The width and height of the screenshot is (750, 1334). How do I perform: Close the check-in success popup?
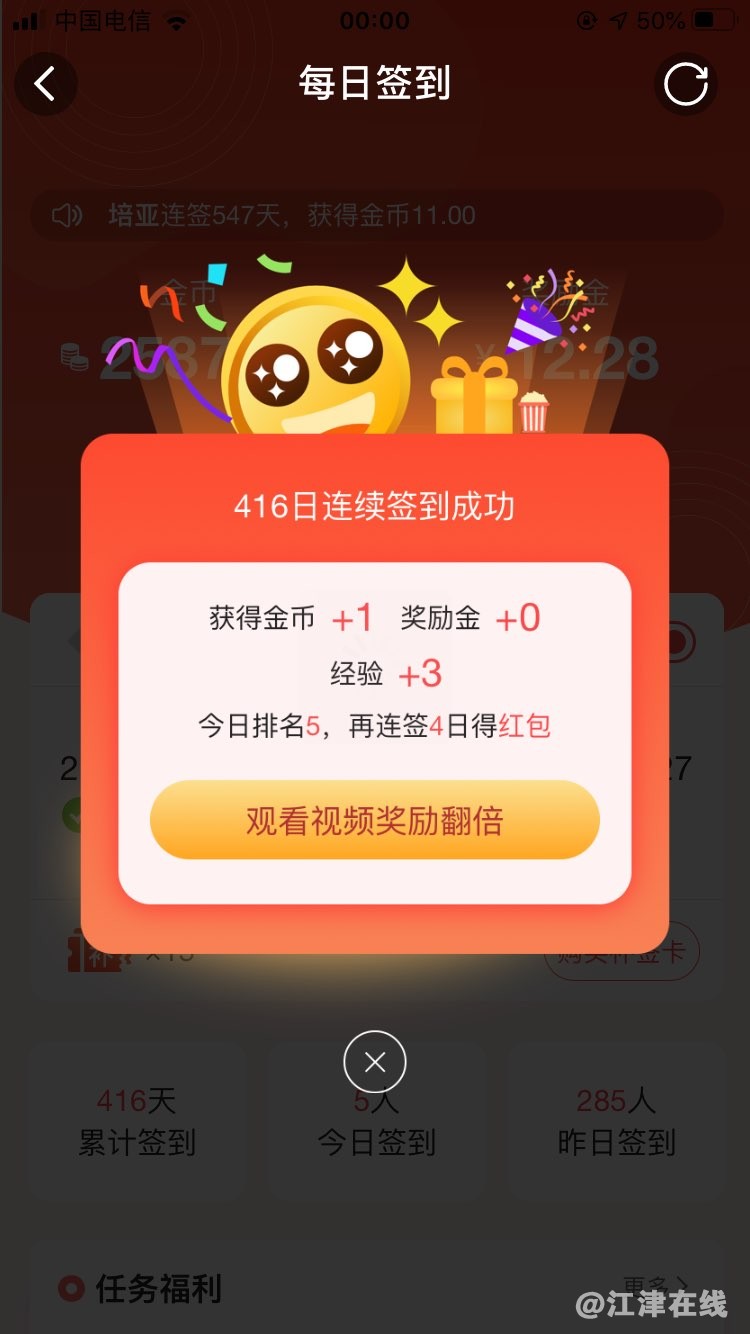tap(375, 1062)
